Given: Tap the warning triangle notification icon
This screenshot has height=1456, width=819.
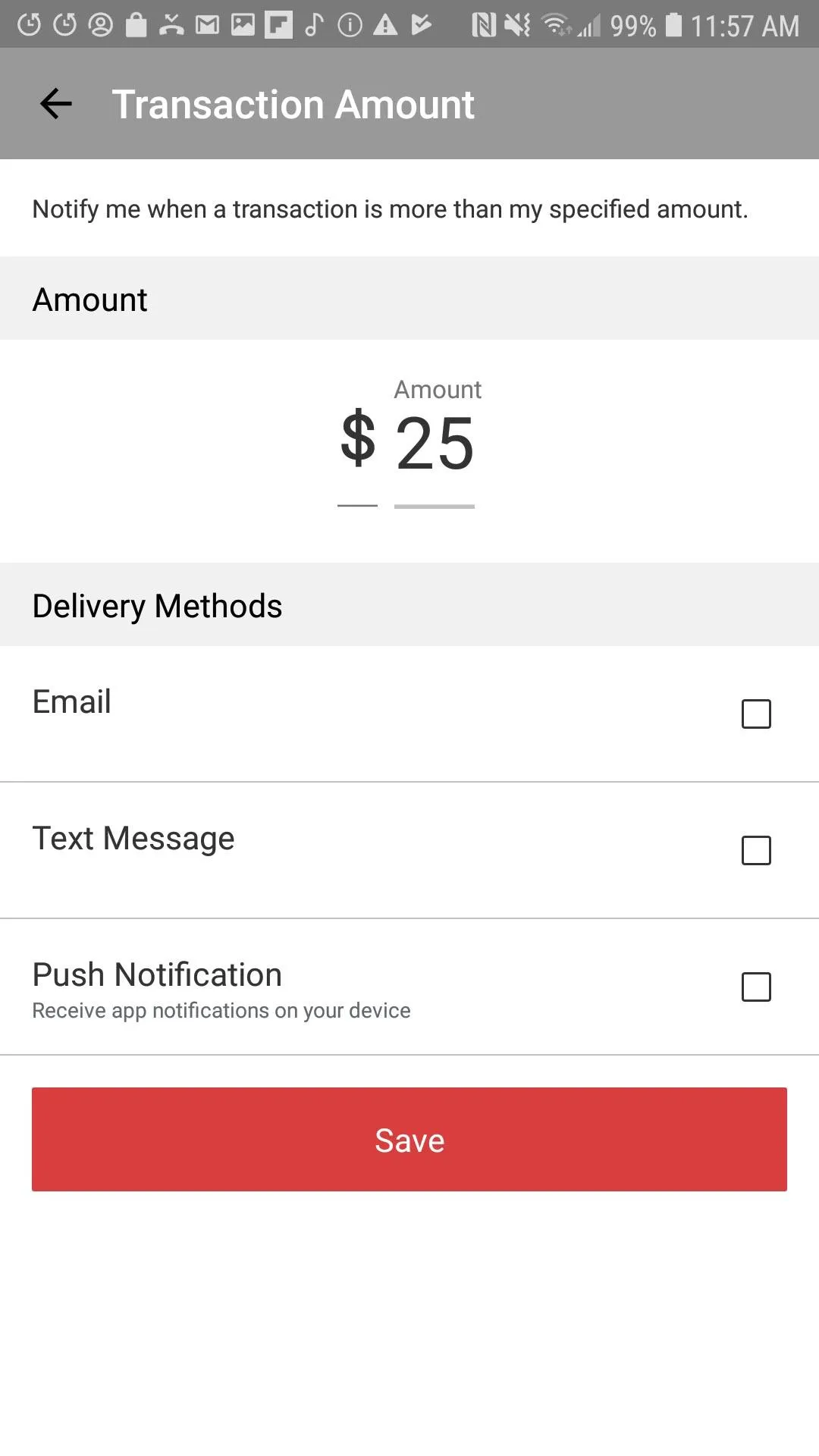Looking at the screenshot, I should (x=385, y=25).
